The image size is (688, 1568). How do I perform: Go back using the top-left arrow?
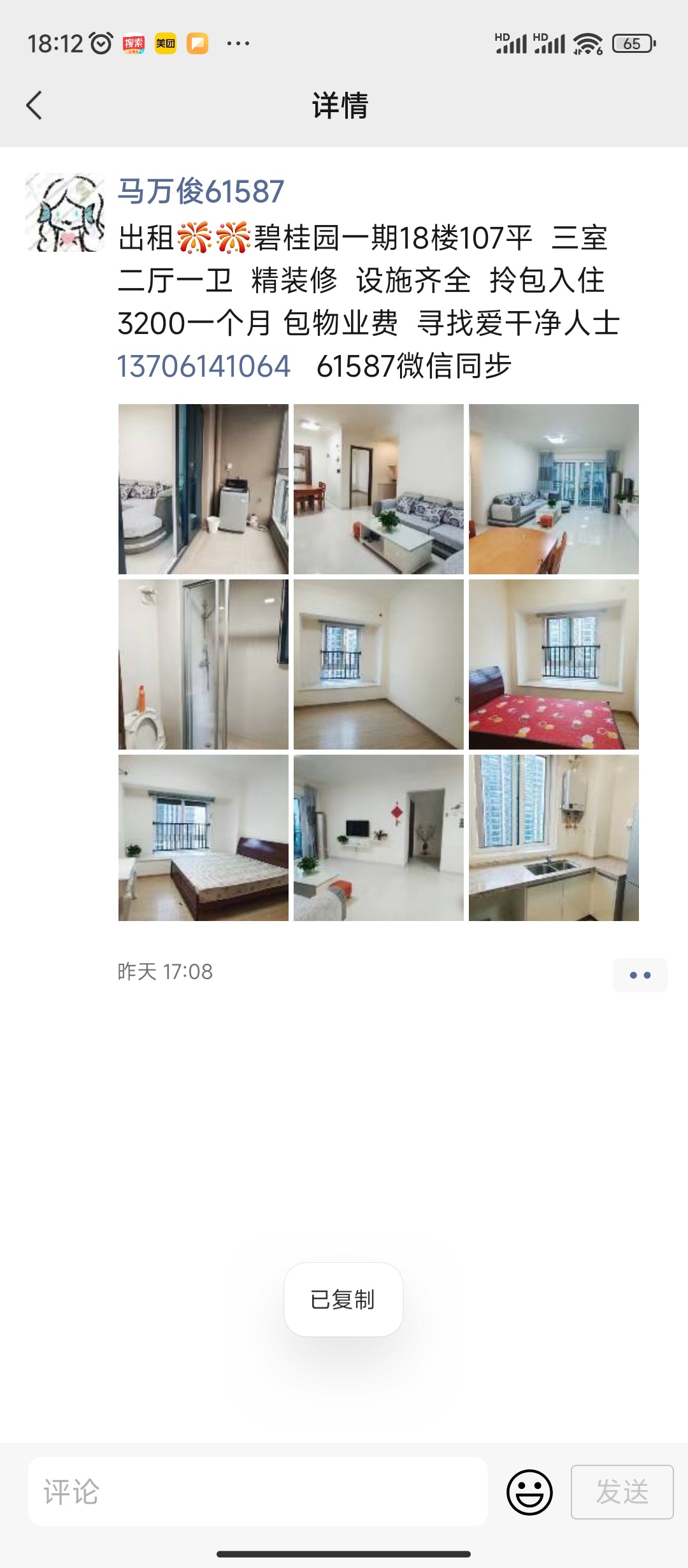(x=34, y=105)
